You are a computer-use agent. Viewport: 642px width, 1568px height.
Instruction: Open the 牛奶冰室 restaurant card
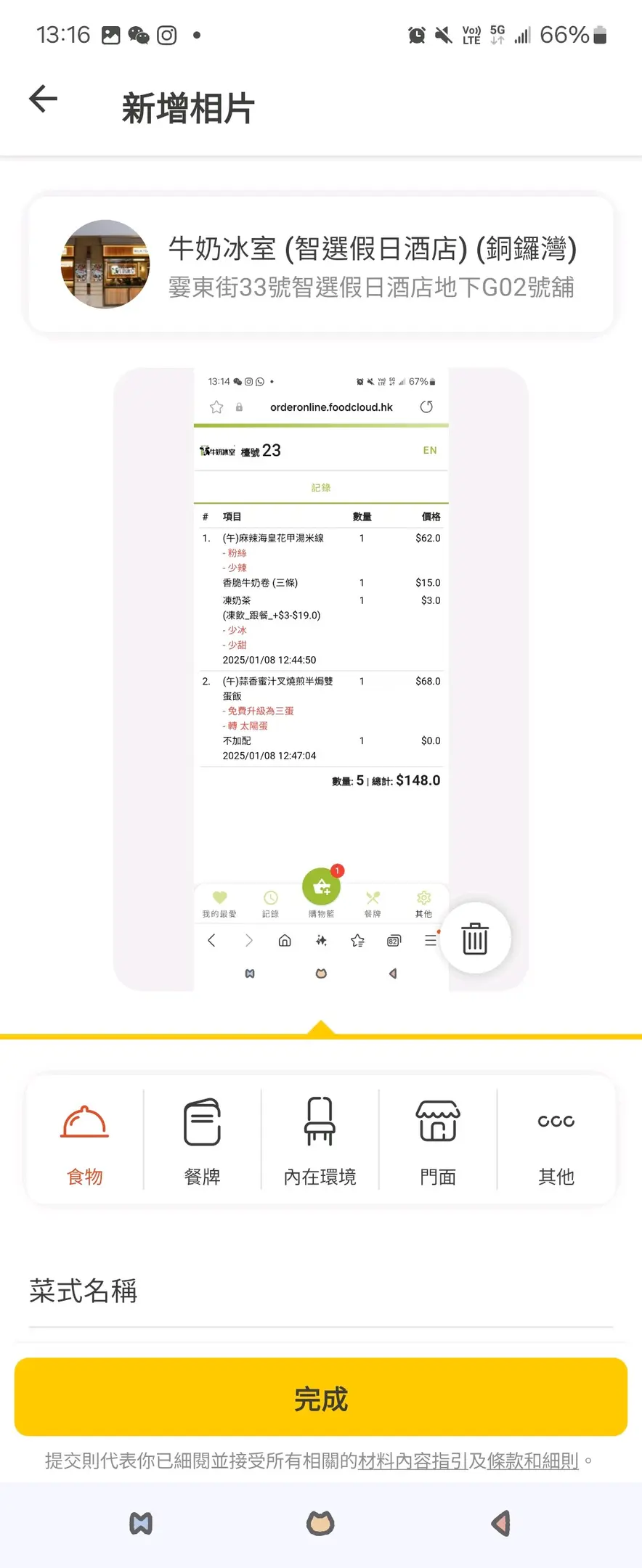tap(321, 265)
